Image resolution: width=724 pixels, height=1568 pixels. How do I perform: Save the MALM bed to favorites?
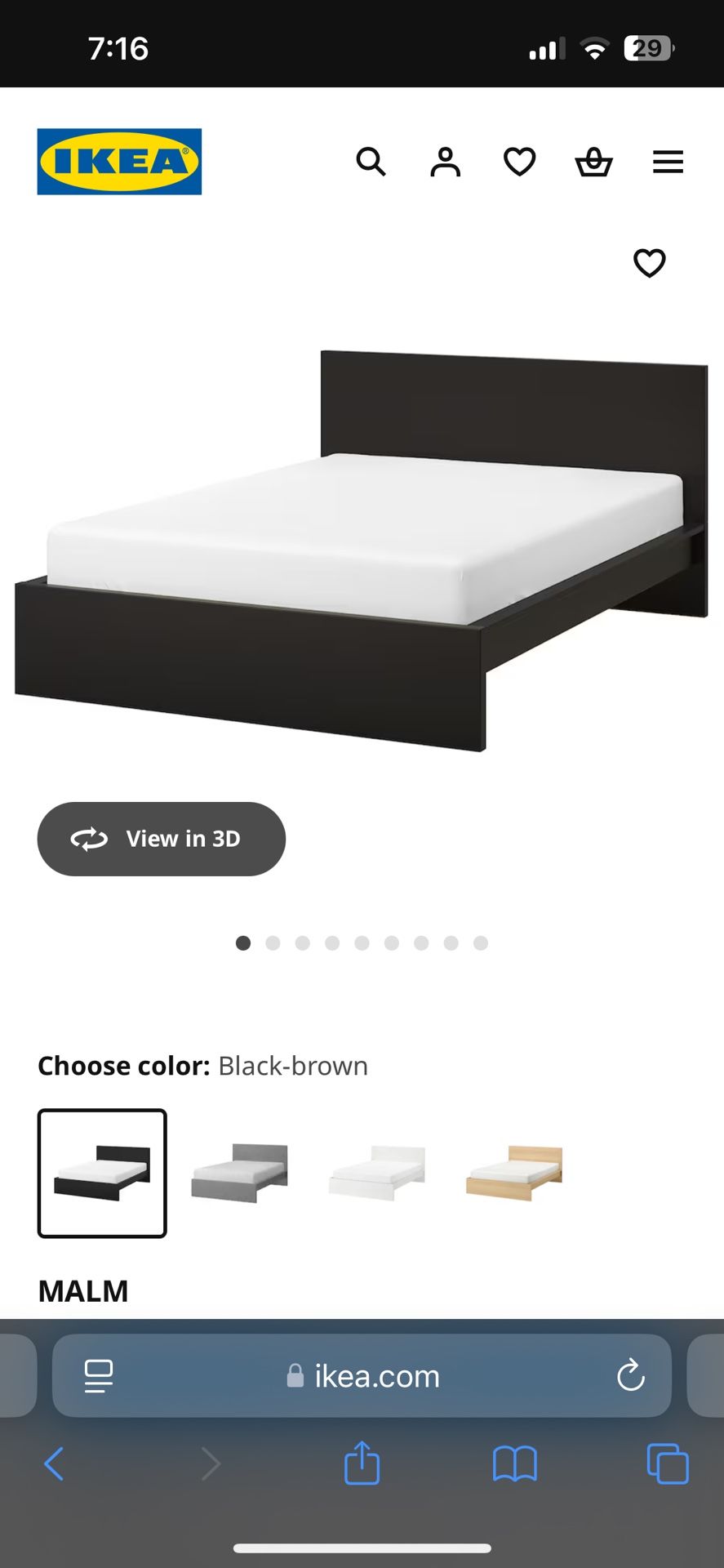coord(650,263)
